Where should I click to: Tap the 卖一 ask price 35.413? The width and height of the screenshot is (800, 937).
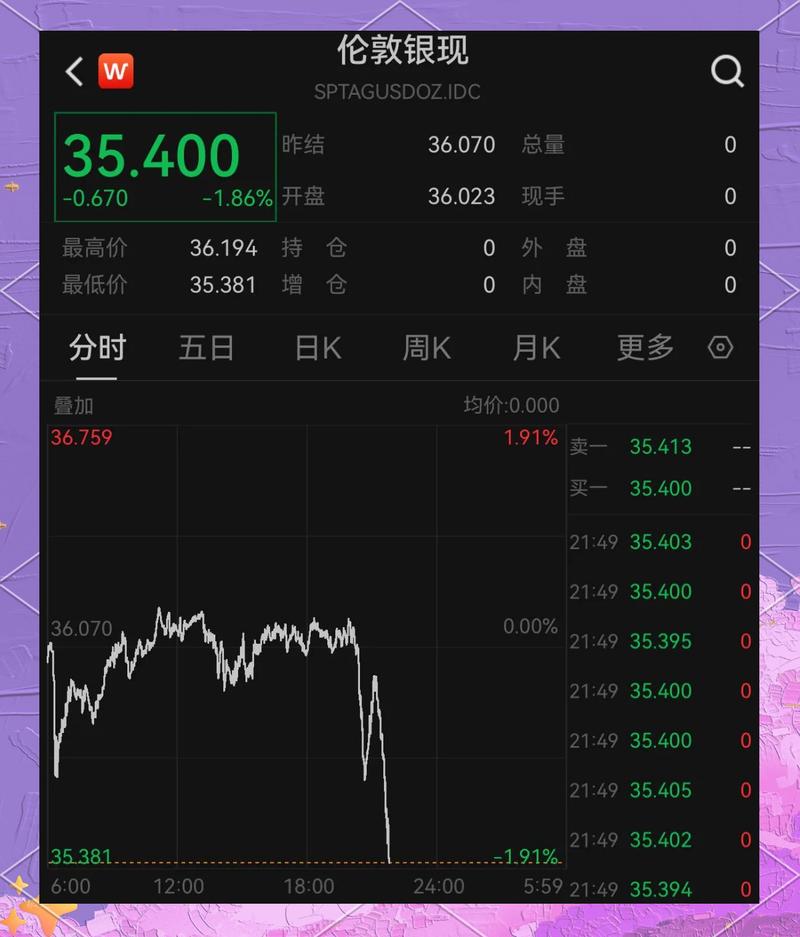coord(662,447)
